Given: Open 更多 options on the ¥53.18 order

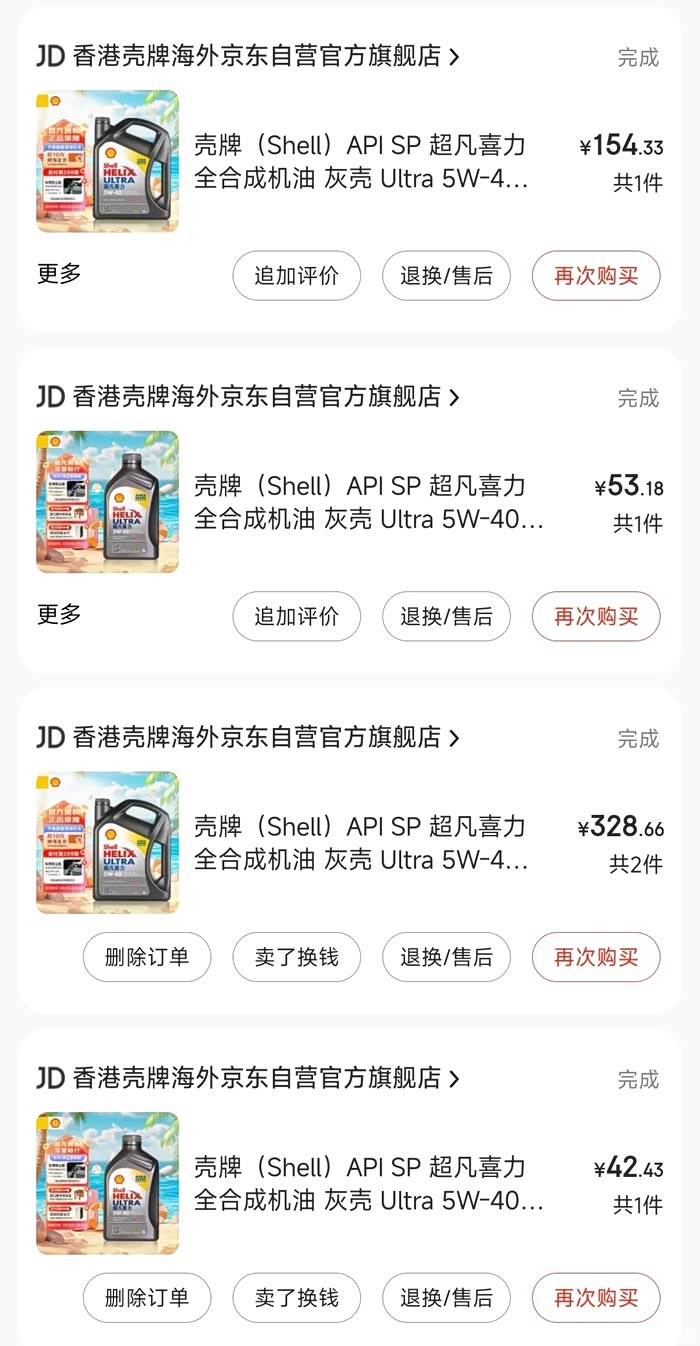Looking at the screenshot, I should tap(59, 614).
